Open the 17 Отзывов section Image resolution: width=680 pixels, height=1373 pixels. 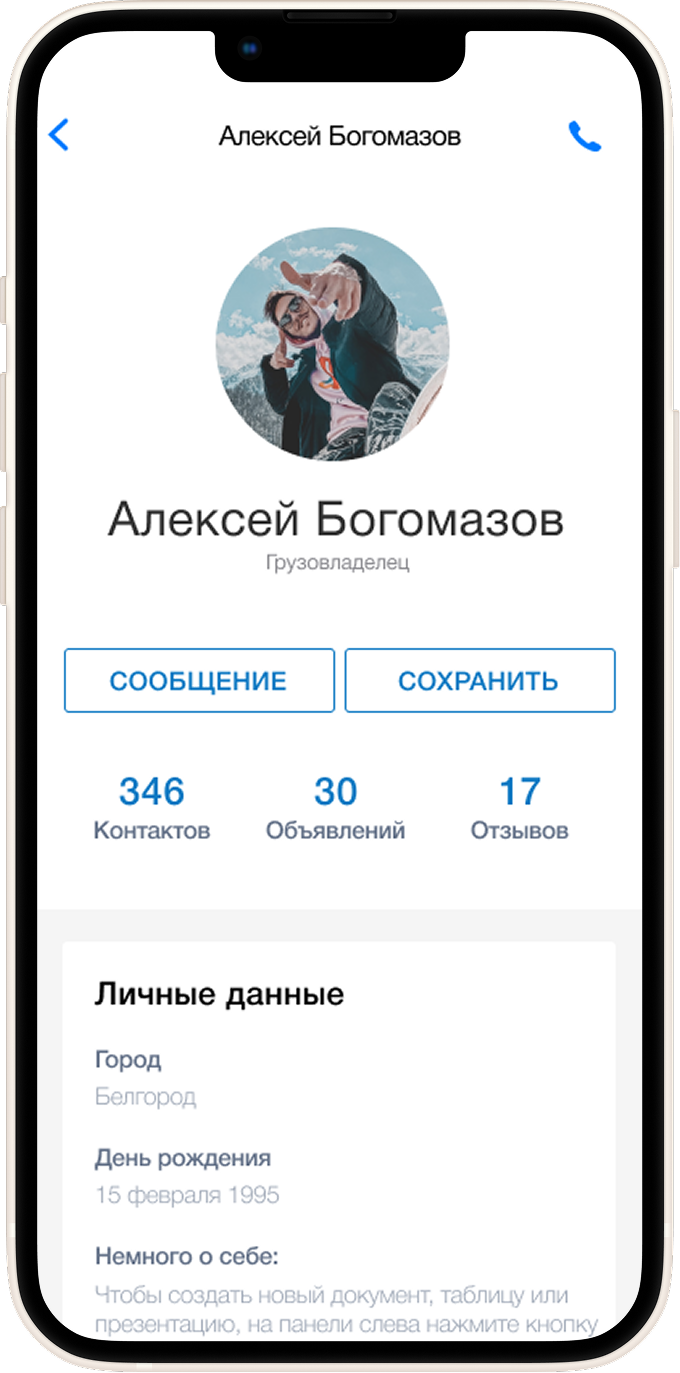(520, 808)
